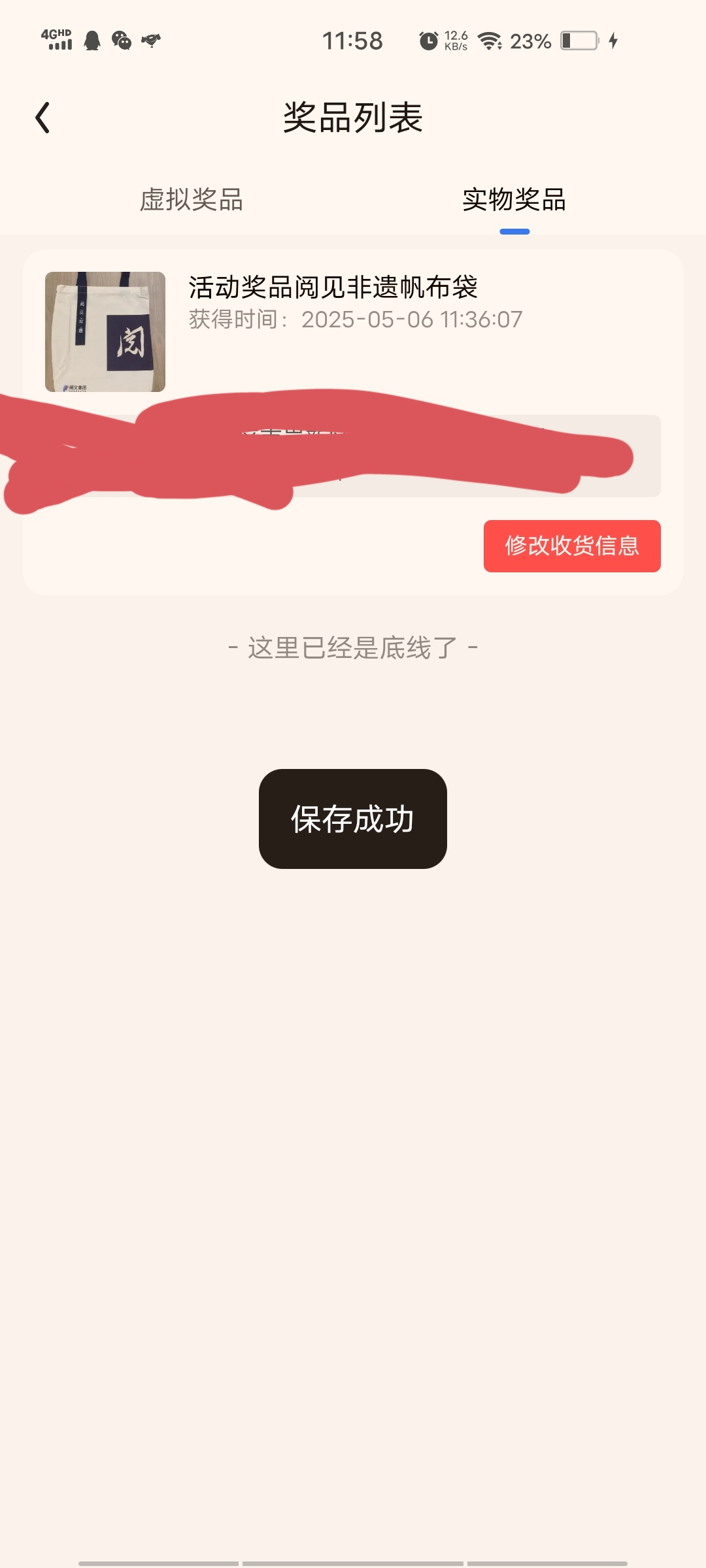Select the 实物奖品 tab
Viewport: 706px width, 1568px height.
click(x=514, y=200)
